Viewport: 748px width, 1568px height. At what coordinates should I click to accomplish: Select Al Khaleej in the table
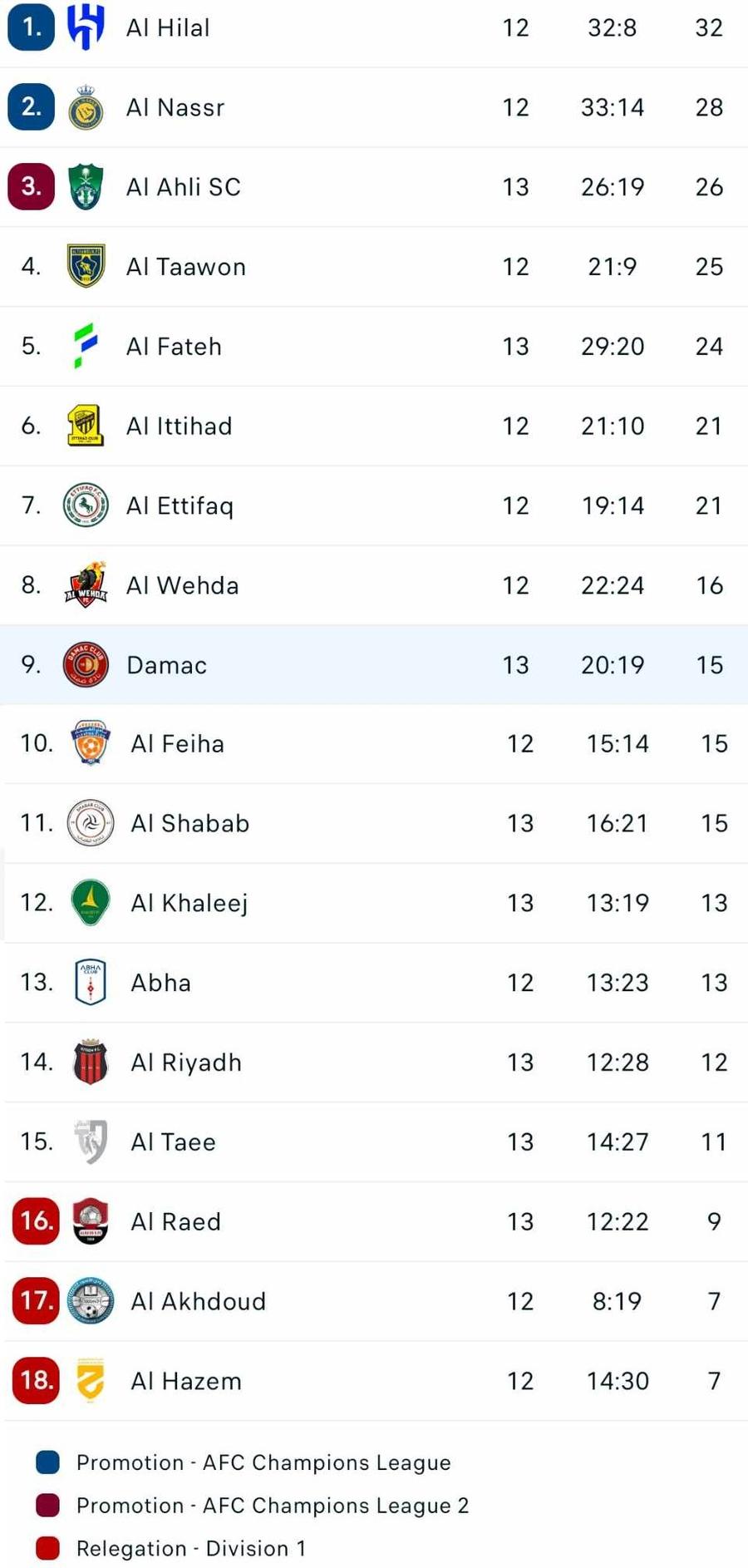tap(376, 903)
